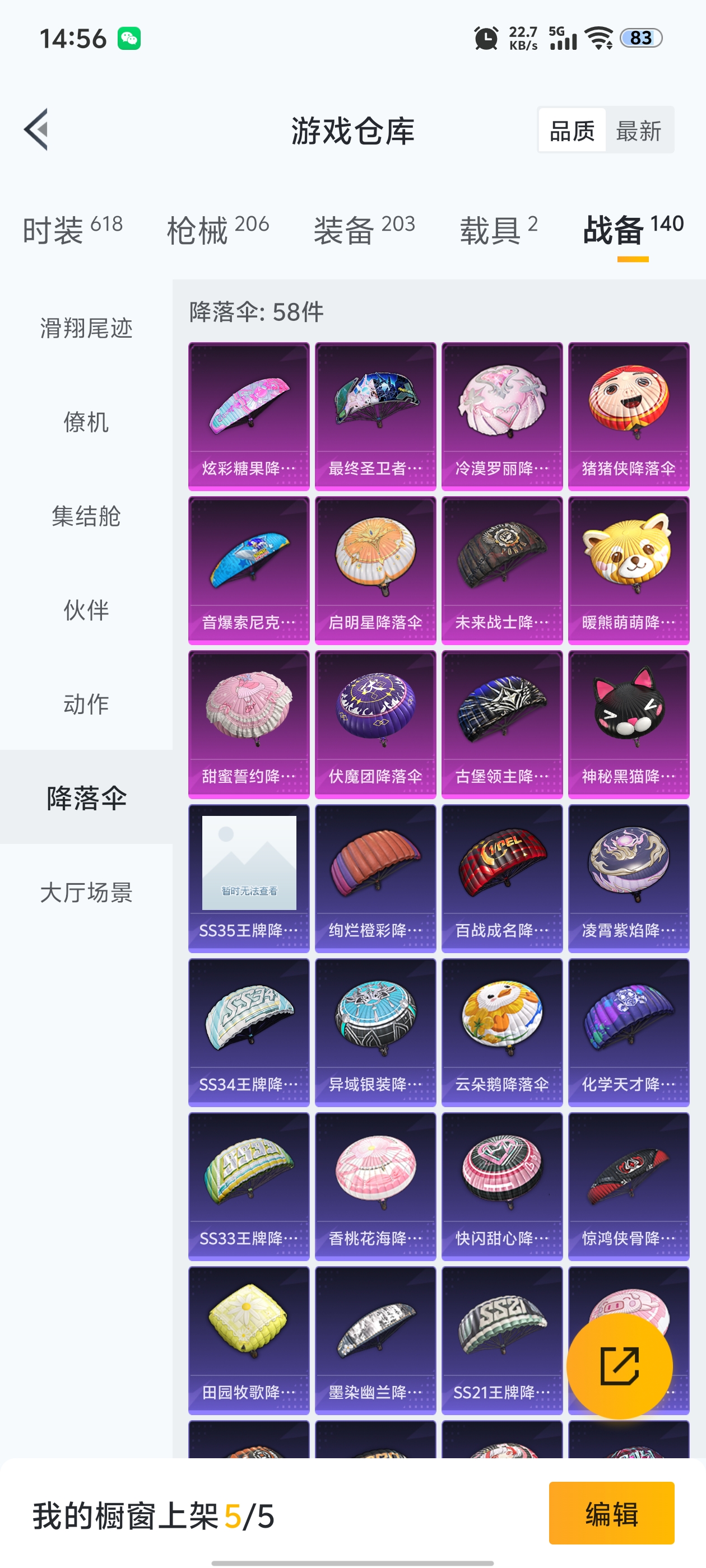Screen dimensions: 706x1568
Task: Go back from 游戏仓库
Action: 36,130
